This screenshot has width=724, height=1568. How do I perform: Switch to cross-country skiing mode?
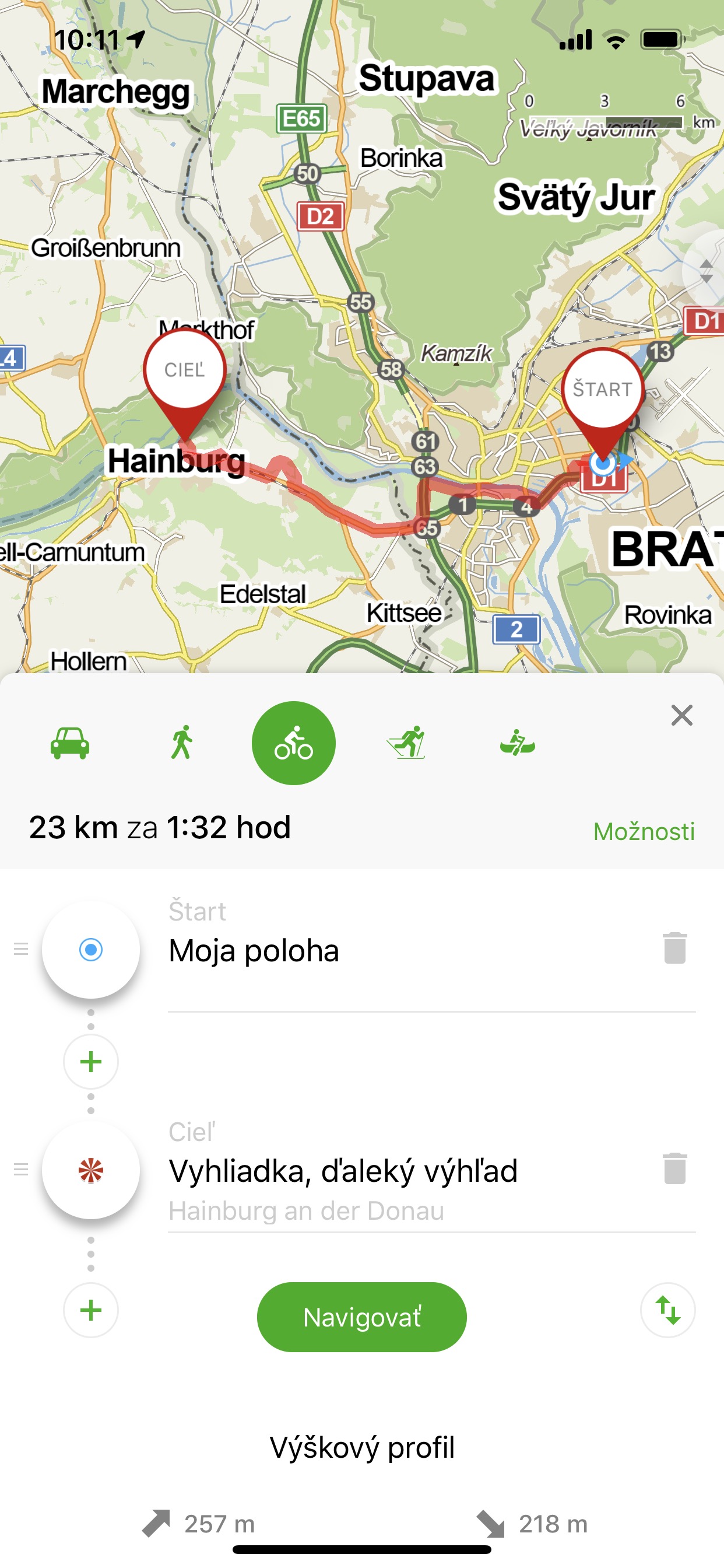click(x=406, y=743)
